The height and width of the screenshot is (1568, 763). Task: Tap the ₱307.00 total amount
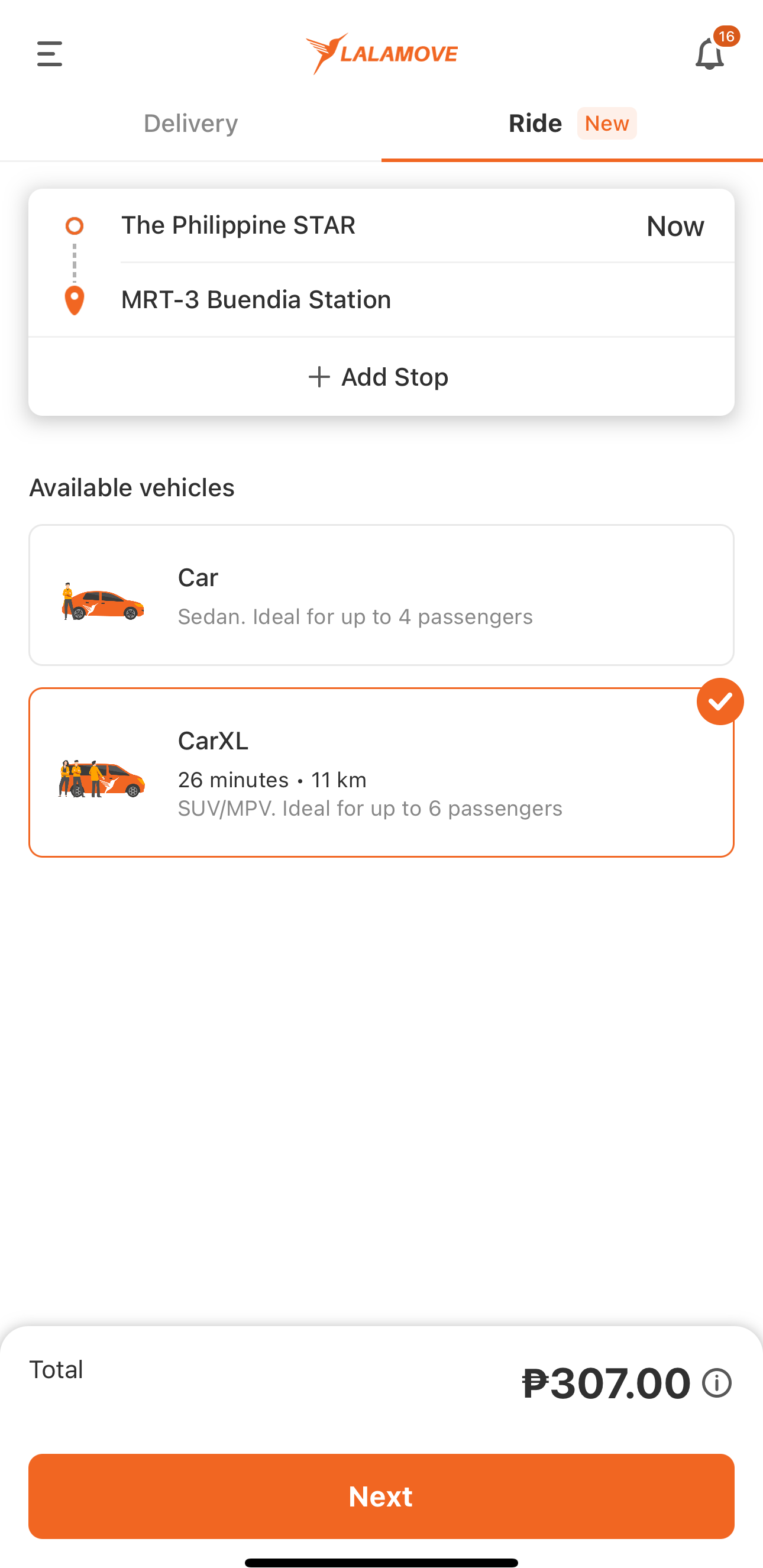click(609, 1382)
